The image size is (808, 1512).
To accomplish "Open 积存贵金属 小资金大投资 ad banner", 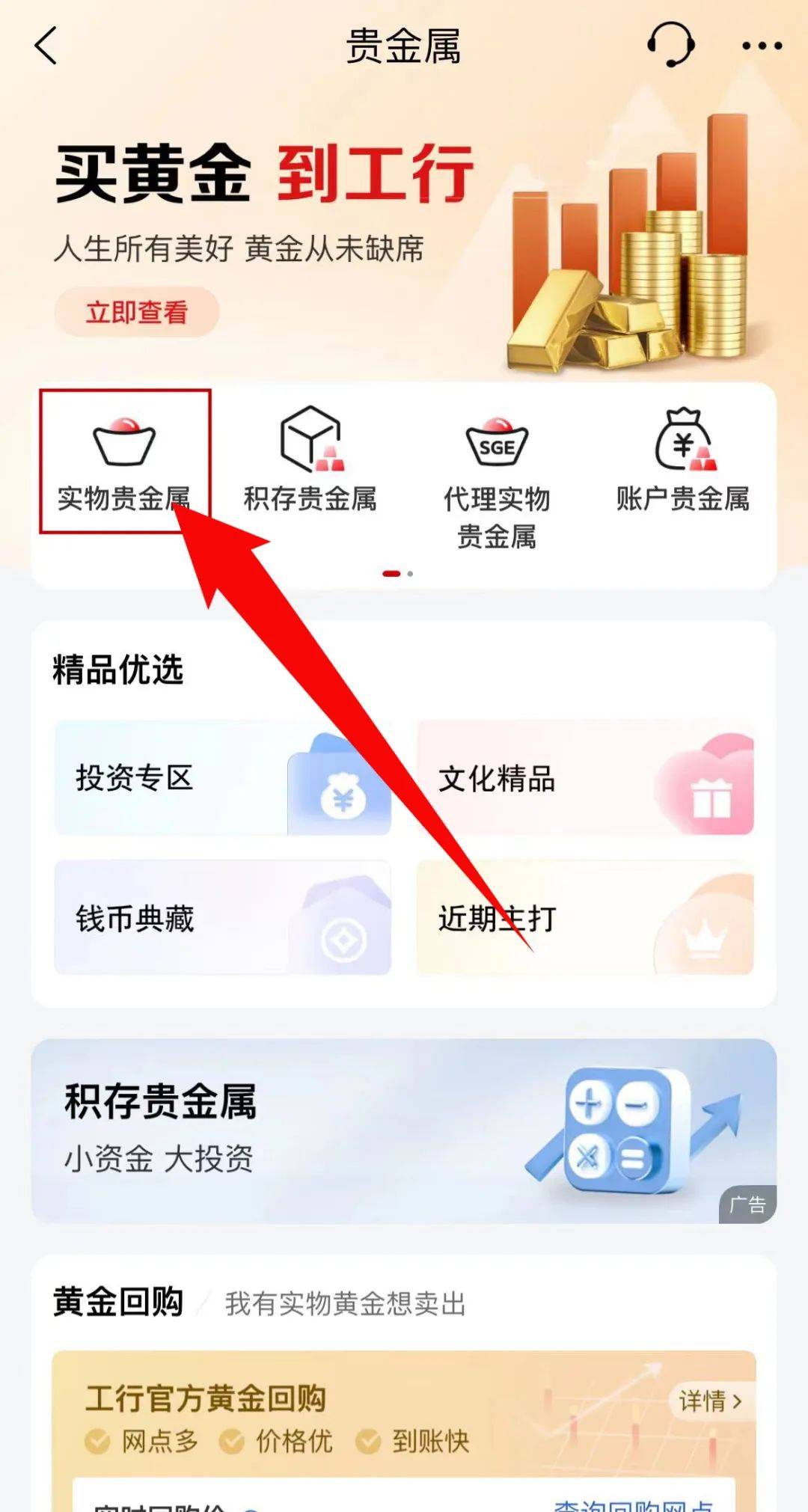I will point(404,1130).
